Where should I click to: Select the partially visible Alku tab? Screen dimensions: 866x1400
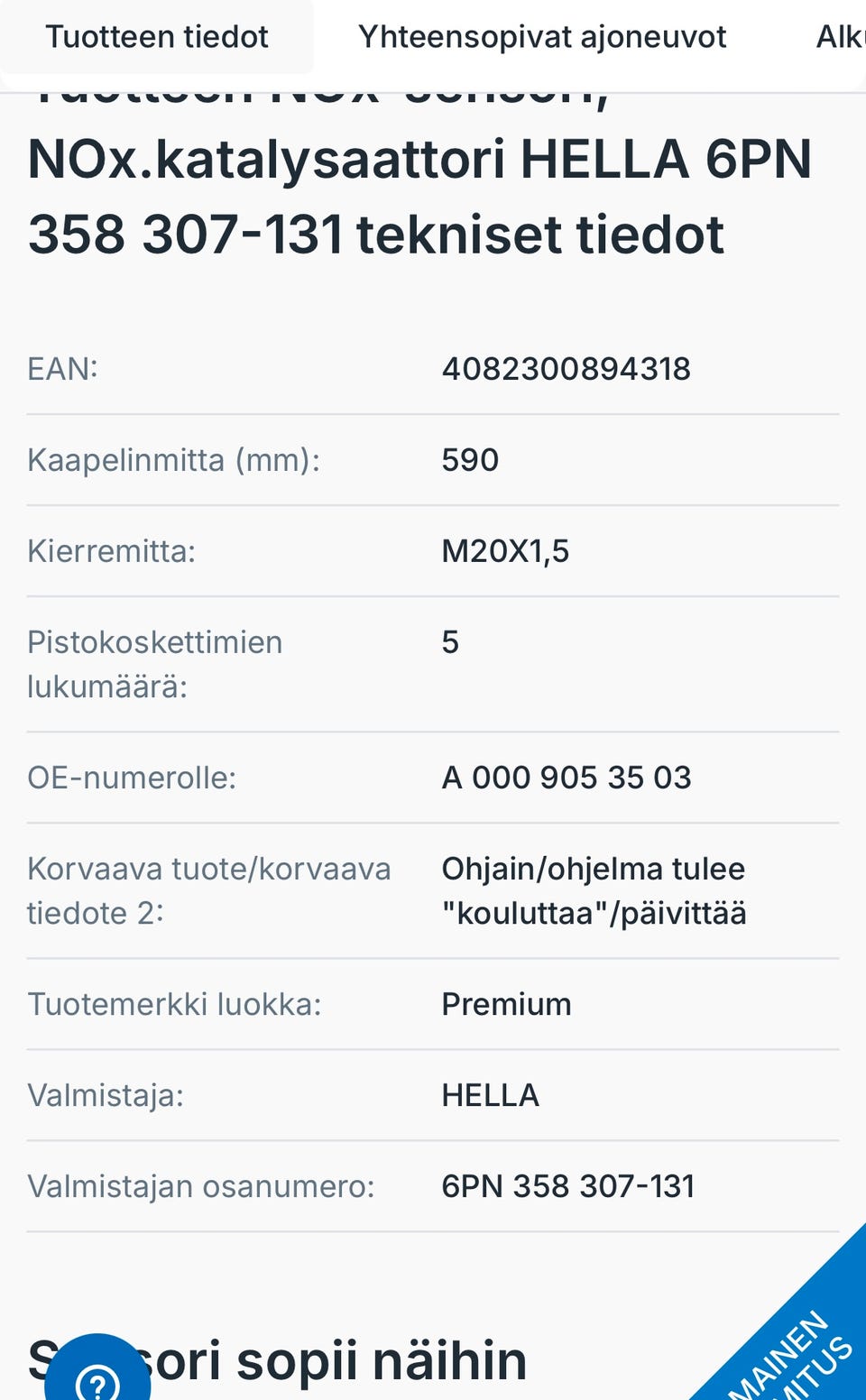point(841,36)
